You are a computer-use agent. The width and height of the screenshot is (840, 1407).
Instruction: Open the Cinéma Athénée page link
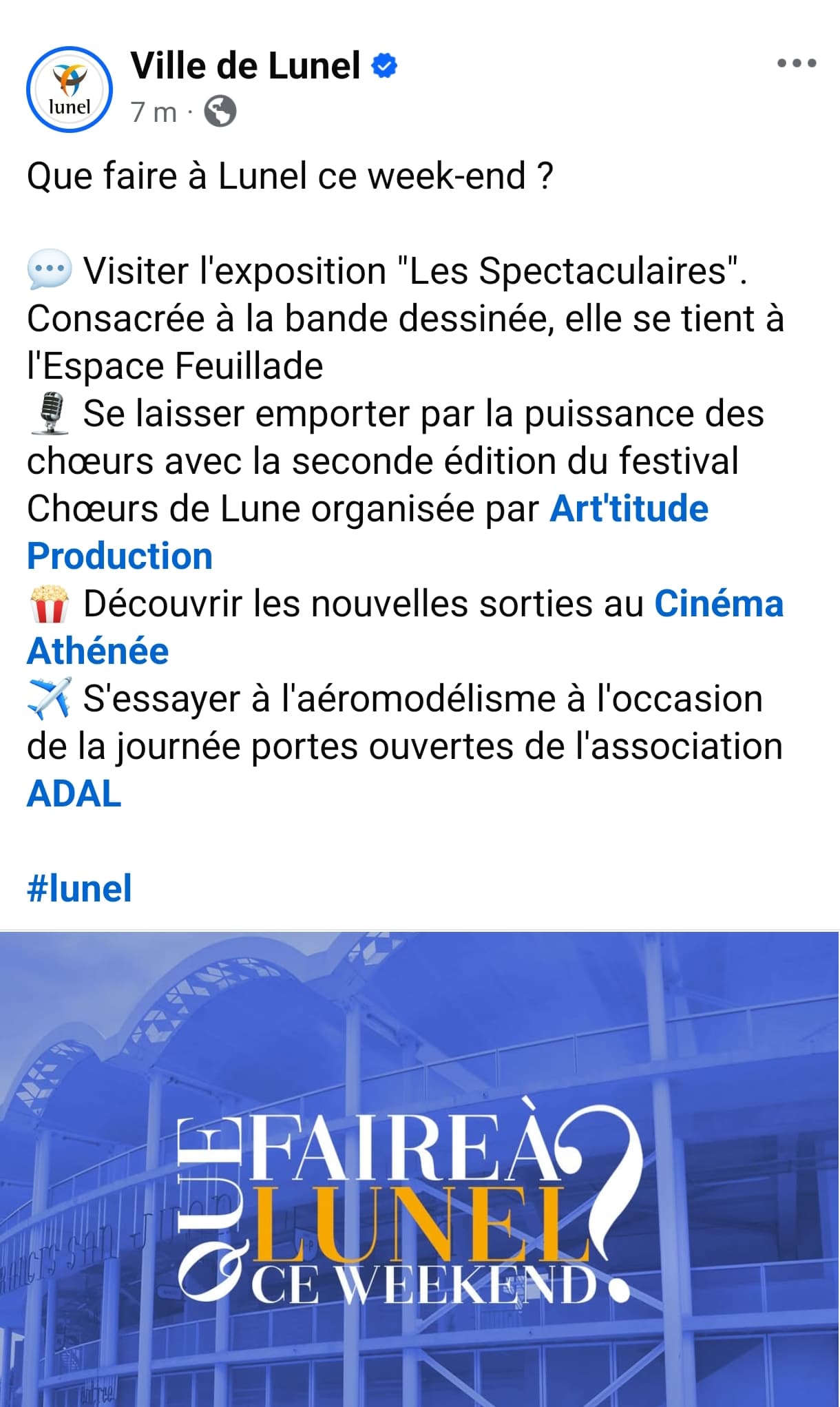point(719,604)
